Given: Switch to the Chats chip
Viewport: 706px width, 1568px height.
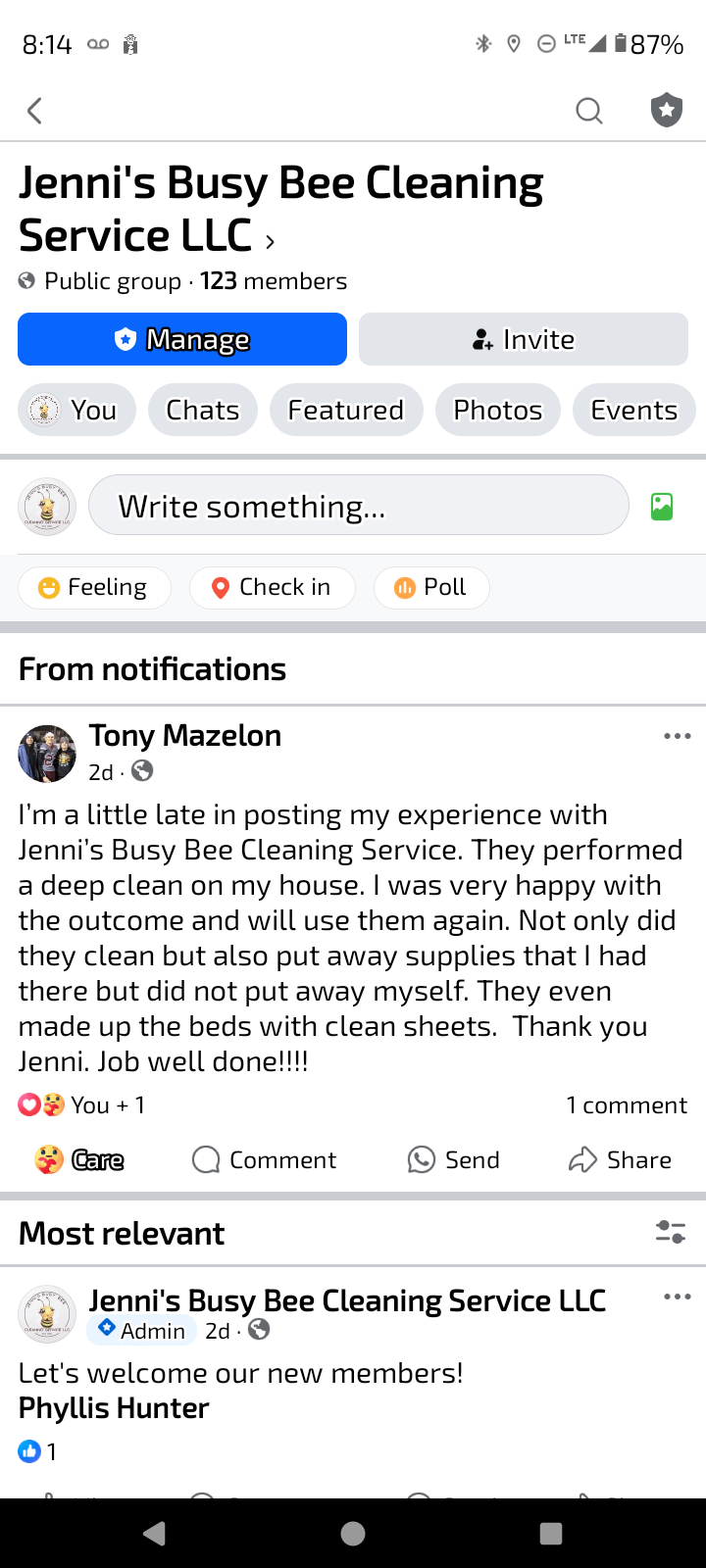Looking at the screenshot, I should (202, 410).
